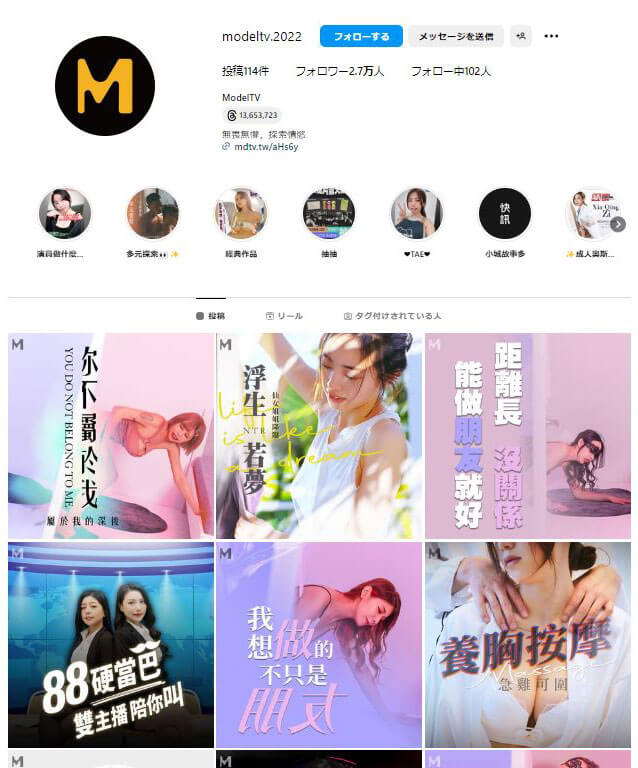The image size is (638, 768).
Task: Open the 88硬當巴 雙主播 post
Action: pos(110,645)
